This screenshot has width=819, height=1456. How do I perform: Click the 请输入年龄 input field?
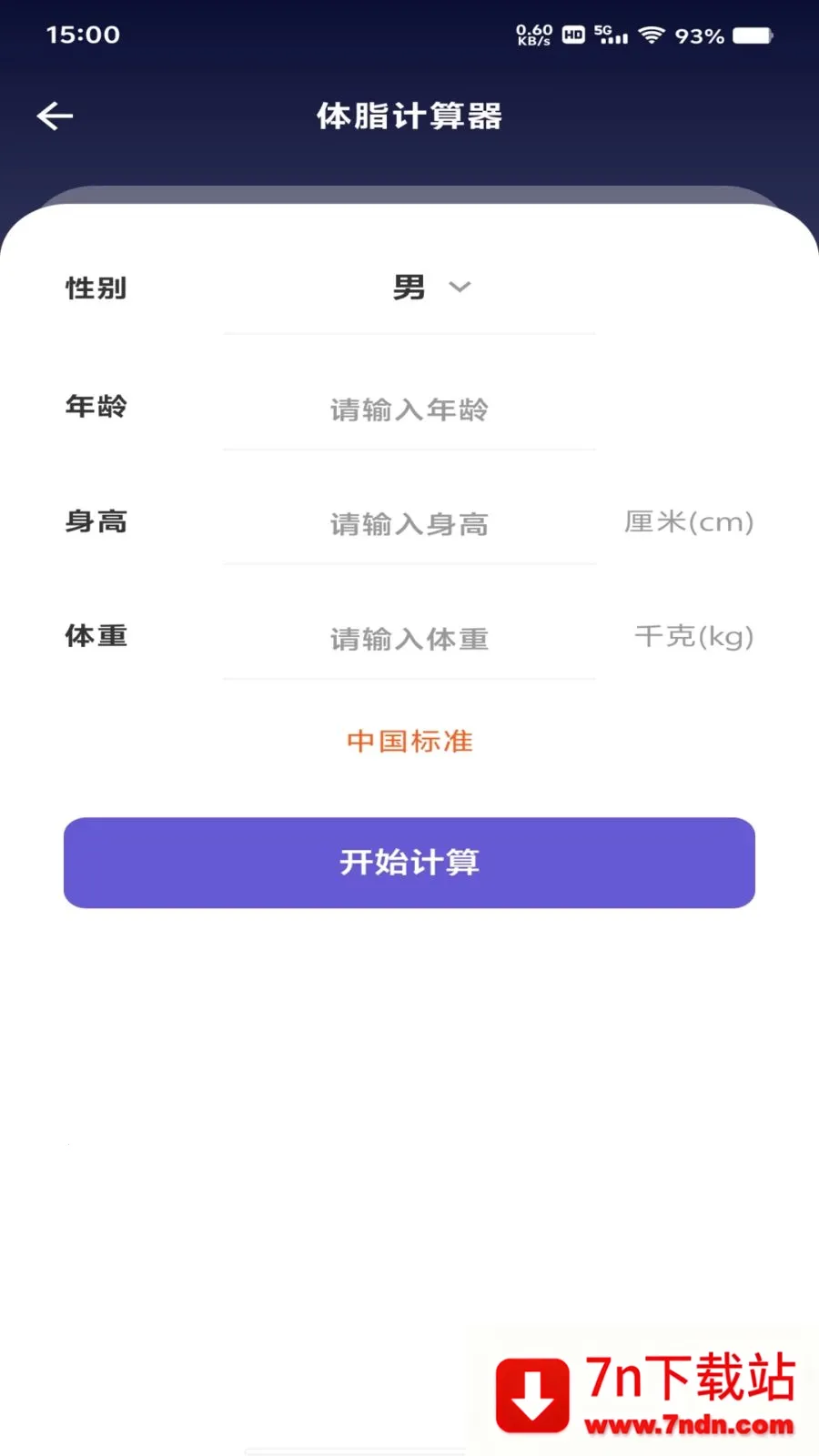tap(409, 409)
